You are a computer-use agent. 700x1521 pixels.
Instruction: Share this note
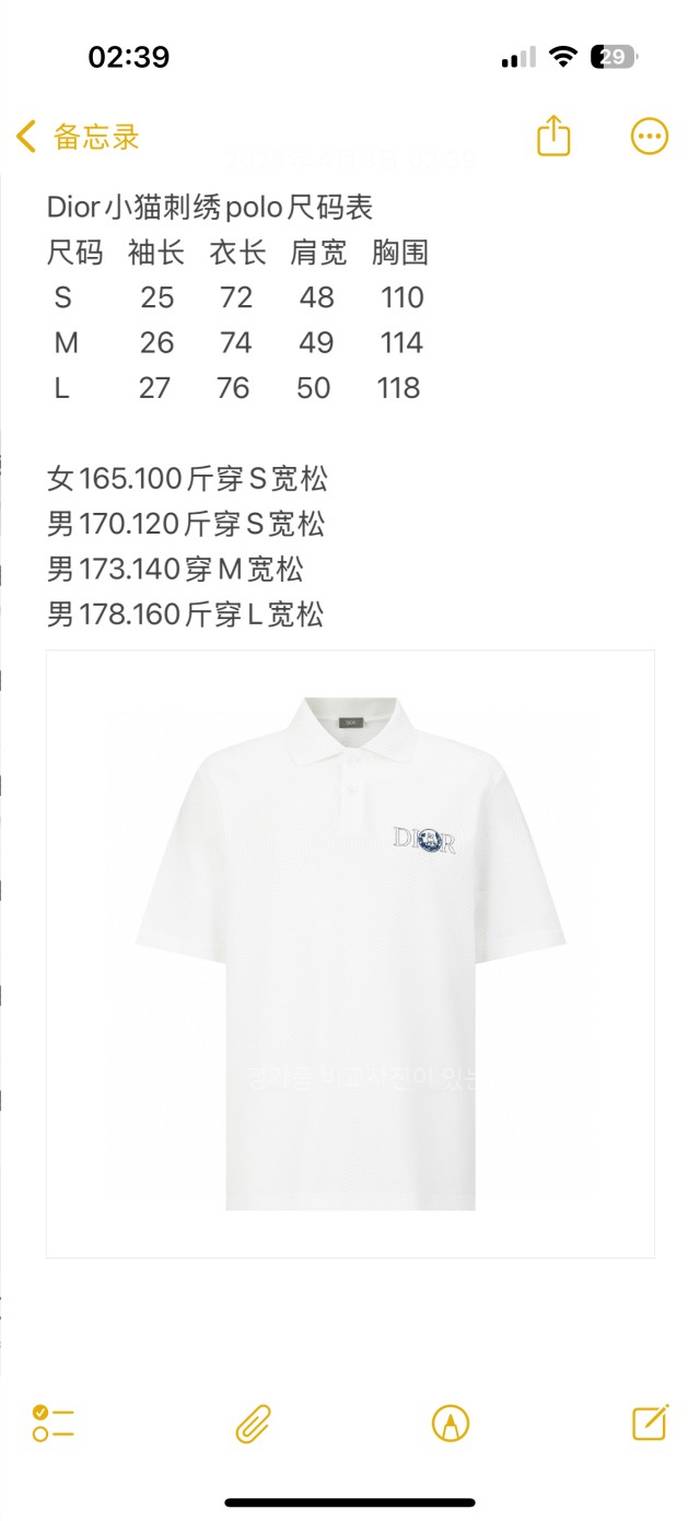553,136
